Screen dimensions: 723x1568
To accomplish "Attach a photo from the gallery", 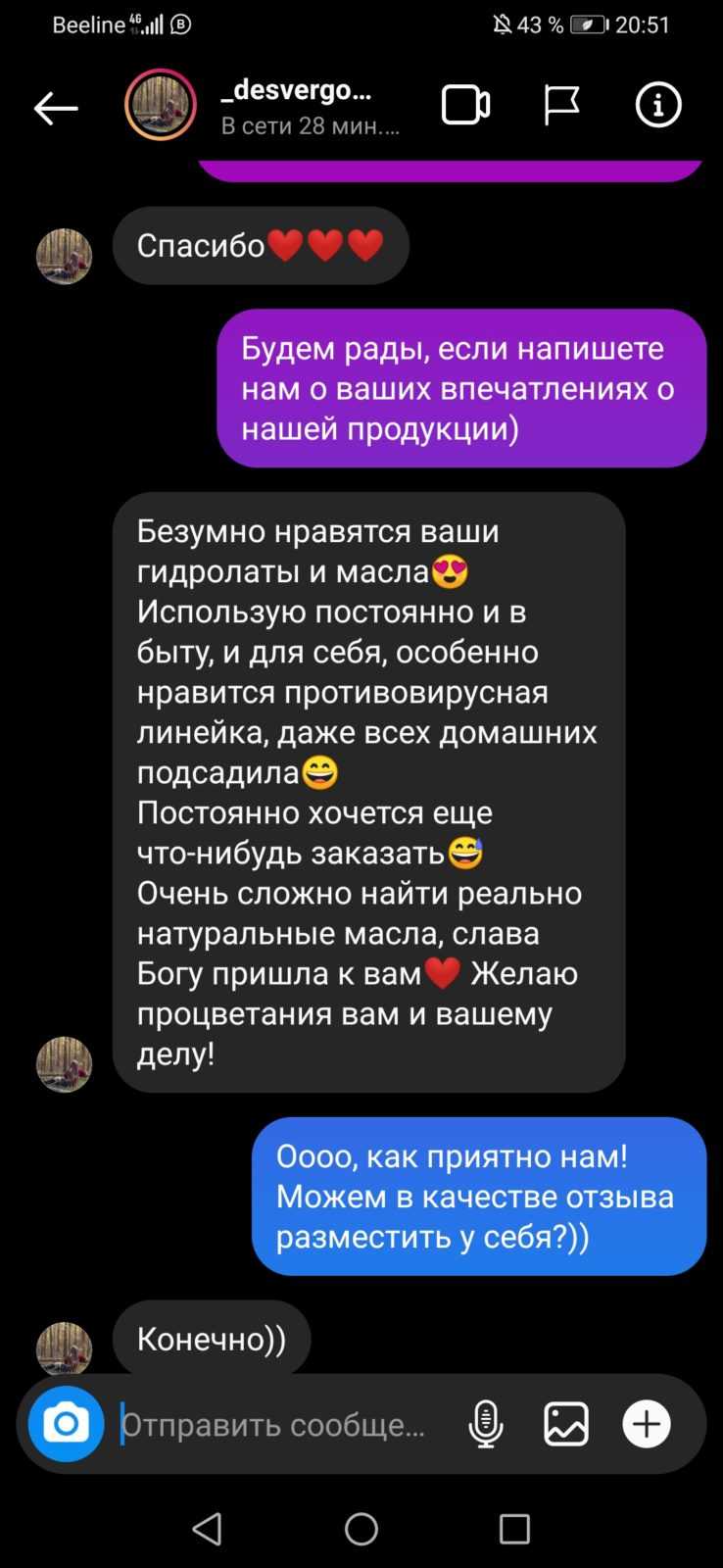I will click(x=566, y=1424).
